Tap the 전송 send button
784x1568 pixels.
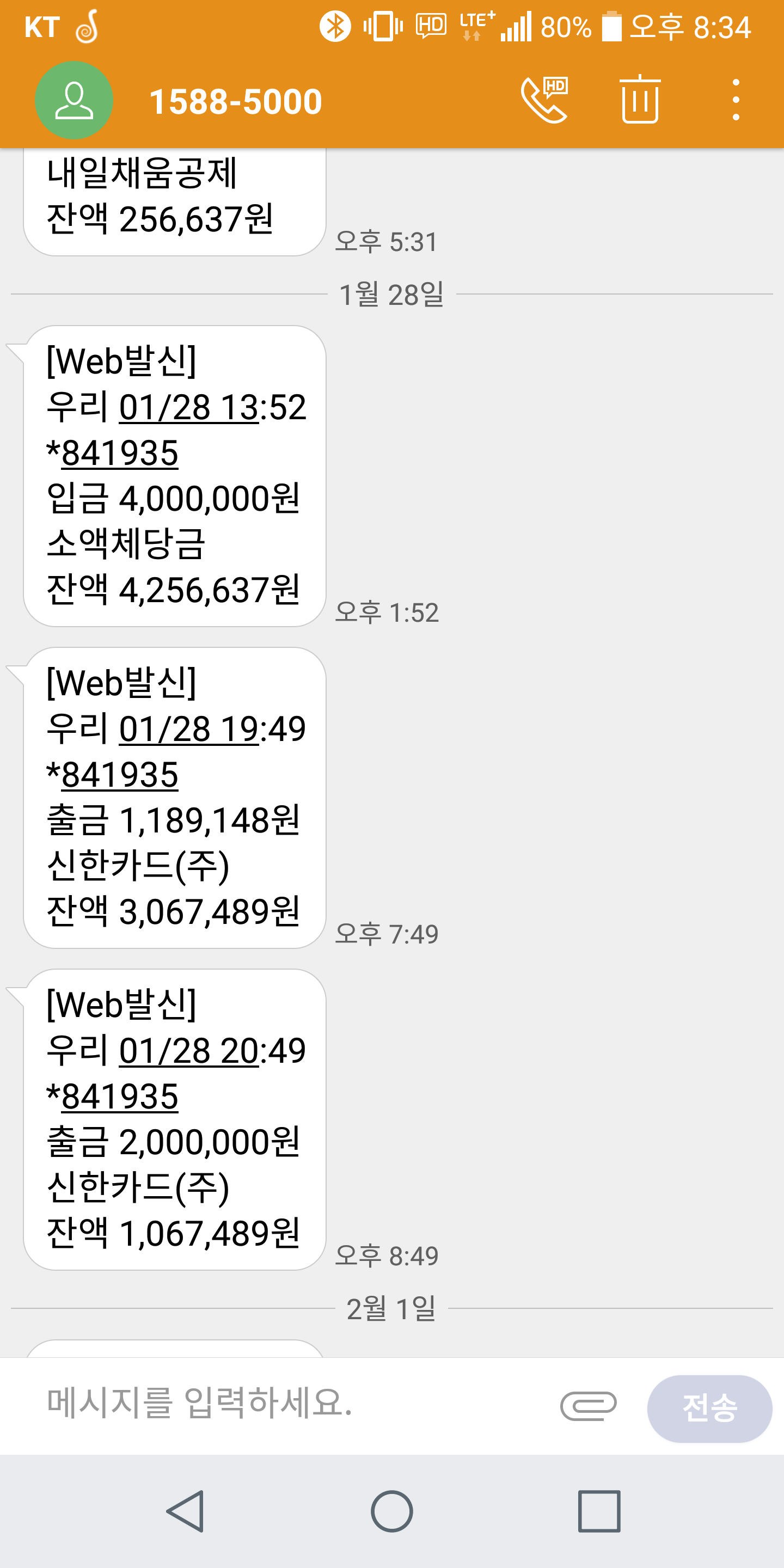[709, 1408]
